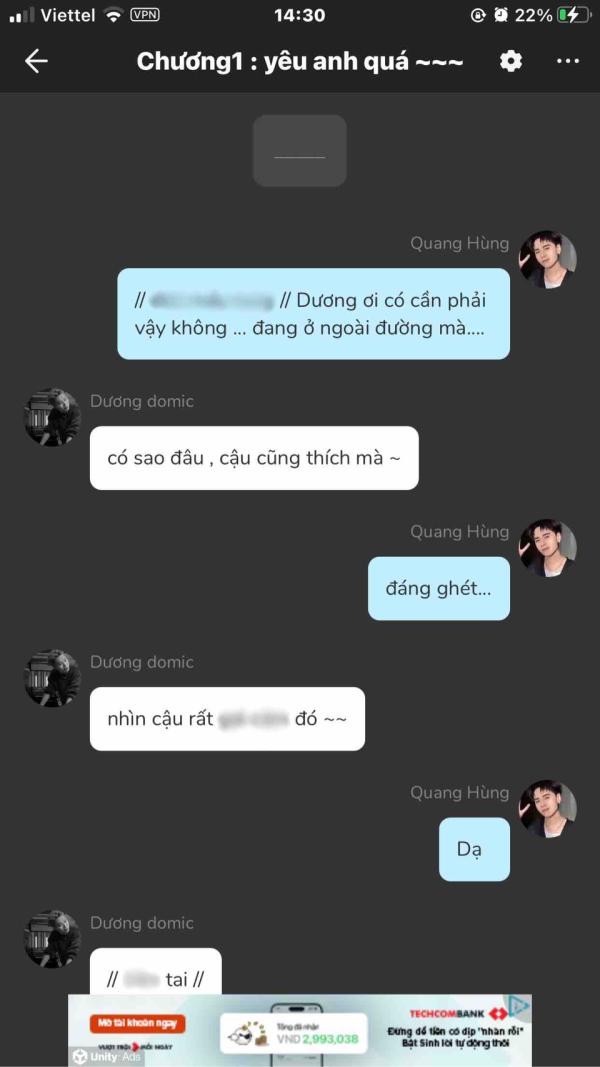This screenshot has height=1067, width=600.
Task: Open the three-dot overflow menu
Action: (568, 62)
